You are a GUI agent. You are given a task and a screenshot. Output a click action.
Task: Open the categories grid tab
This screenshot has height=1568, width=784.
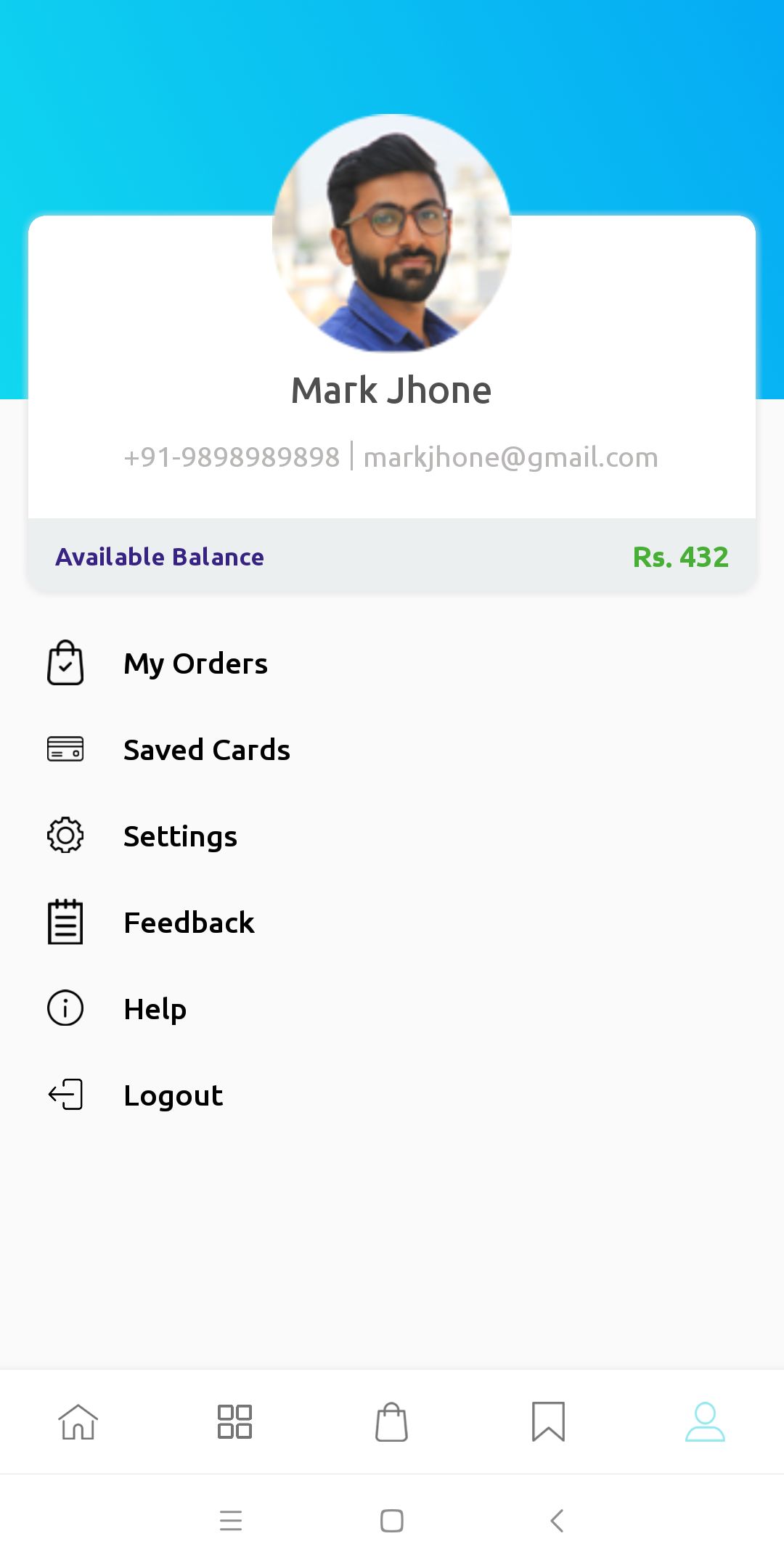pyautogui.click(x=235, y=1421)
